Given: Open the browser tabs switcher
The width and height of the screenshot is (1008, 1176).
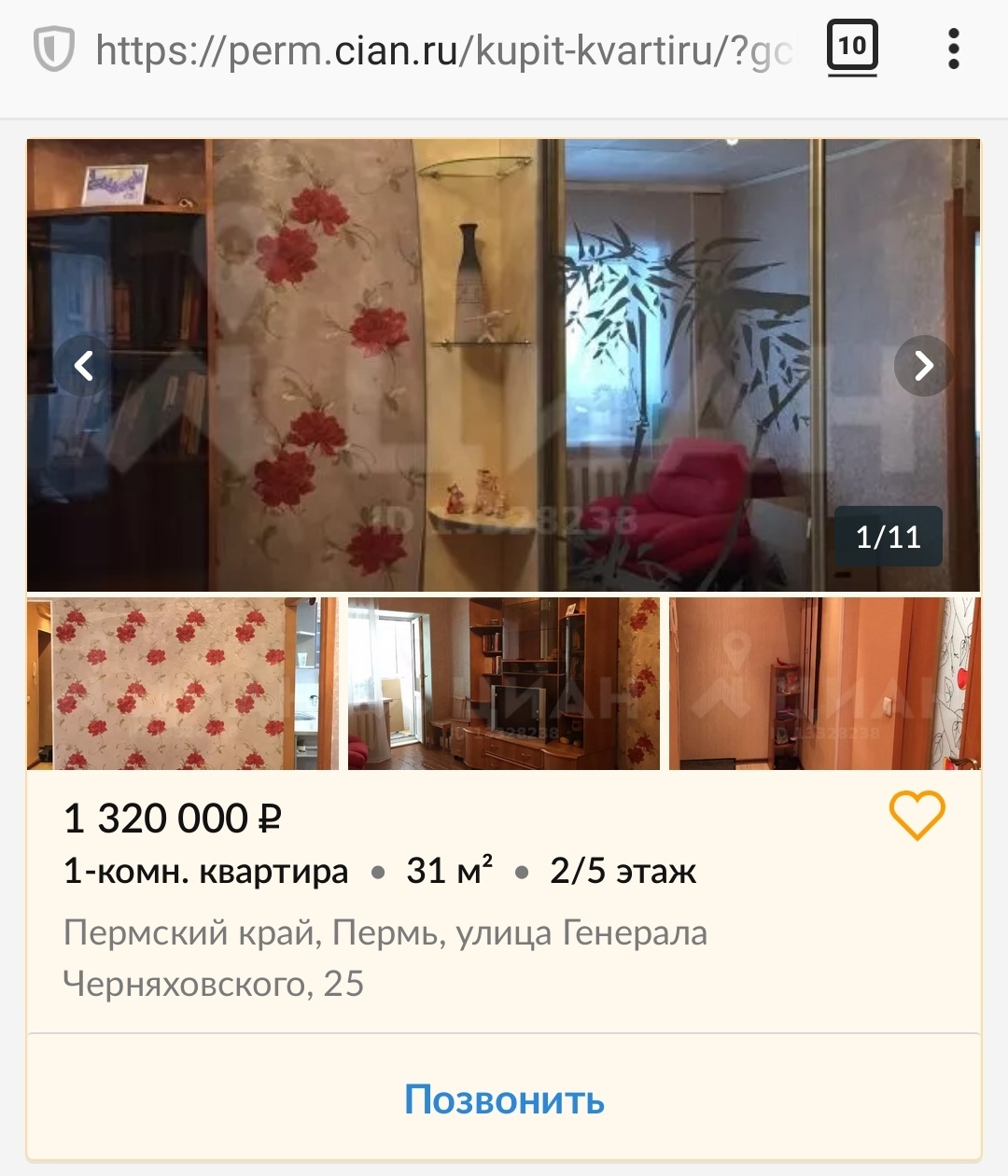Looking at the screenshot, I should [851, 48].
